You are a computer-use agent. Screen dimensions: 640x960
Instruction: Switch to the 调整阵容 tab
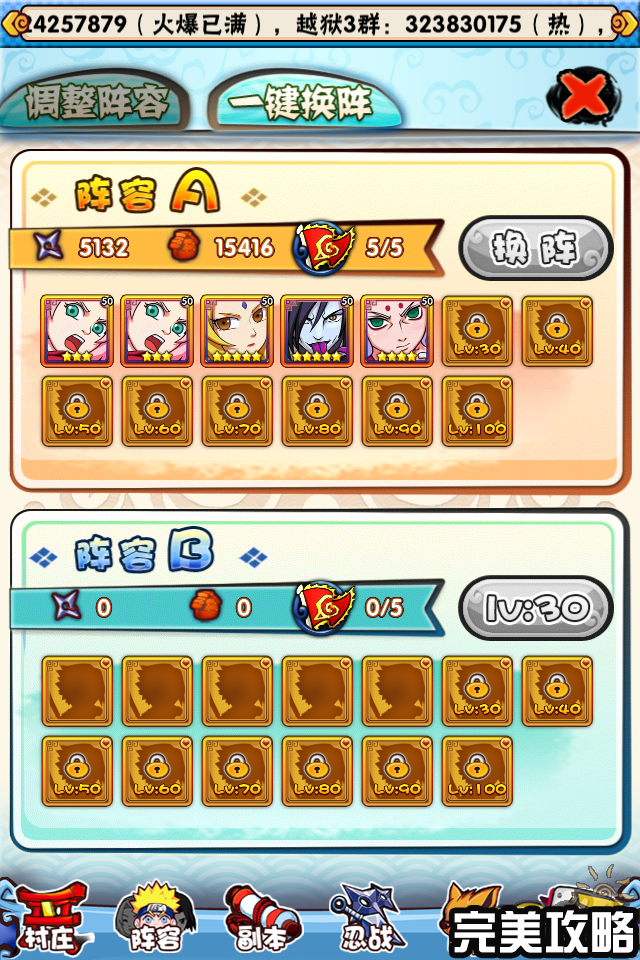[x=95, y=102]
